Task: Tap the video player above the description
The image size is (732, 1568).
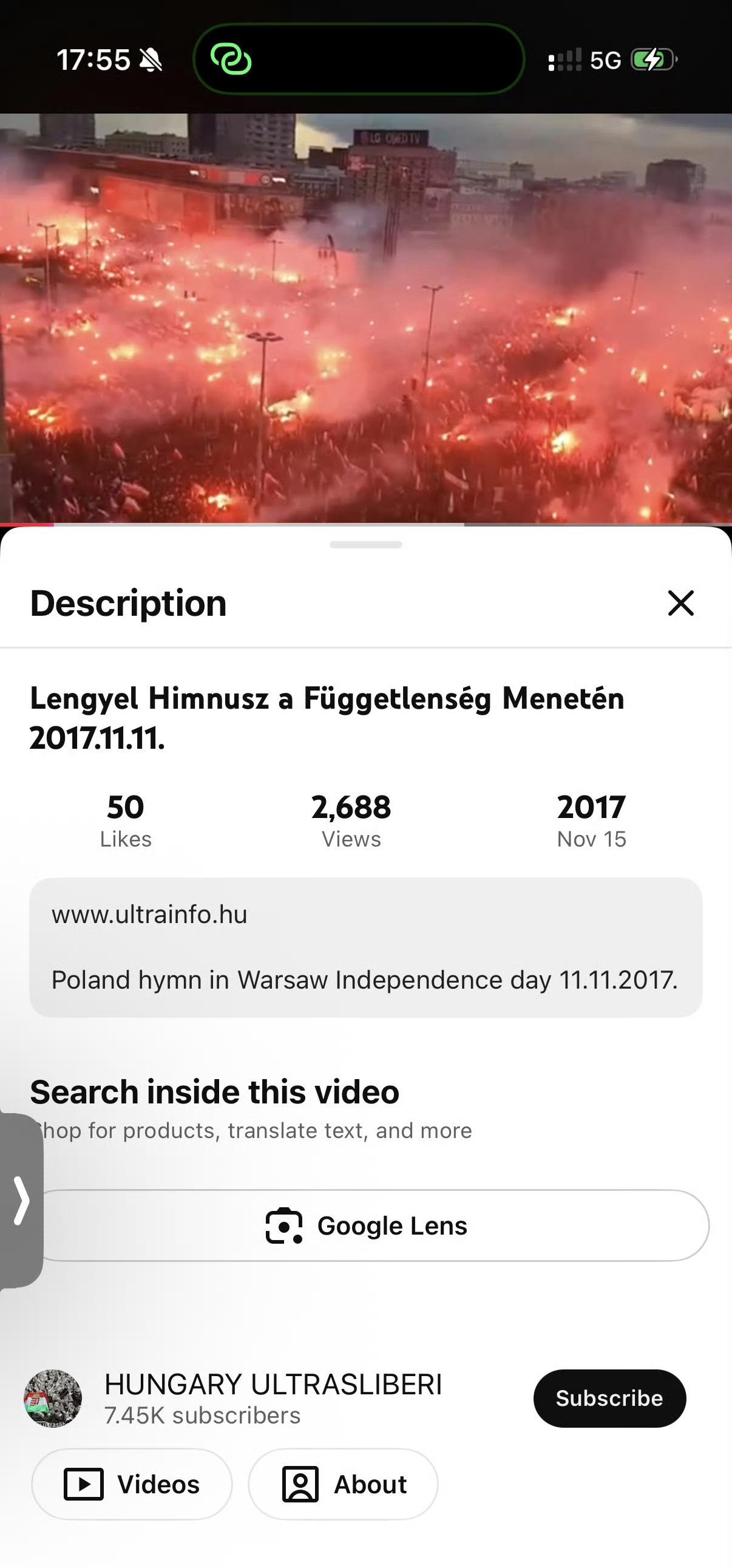Action: [365, 318]
